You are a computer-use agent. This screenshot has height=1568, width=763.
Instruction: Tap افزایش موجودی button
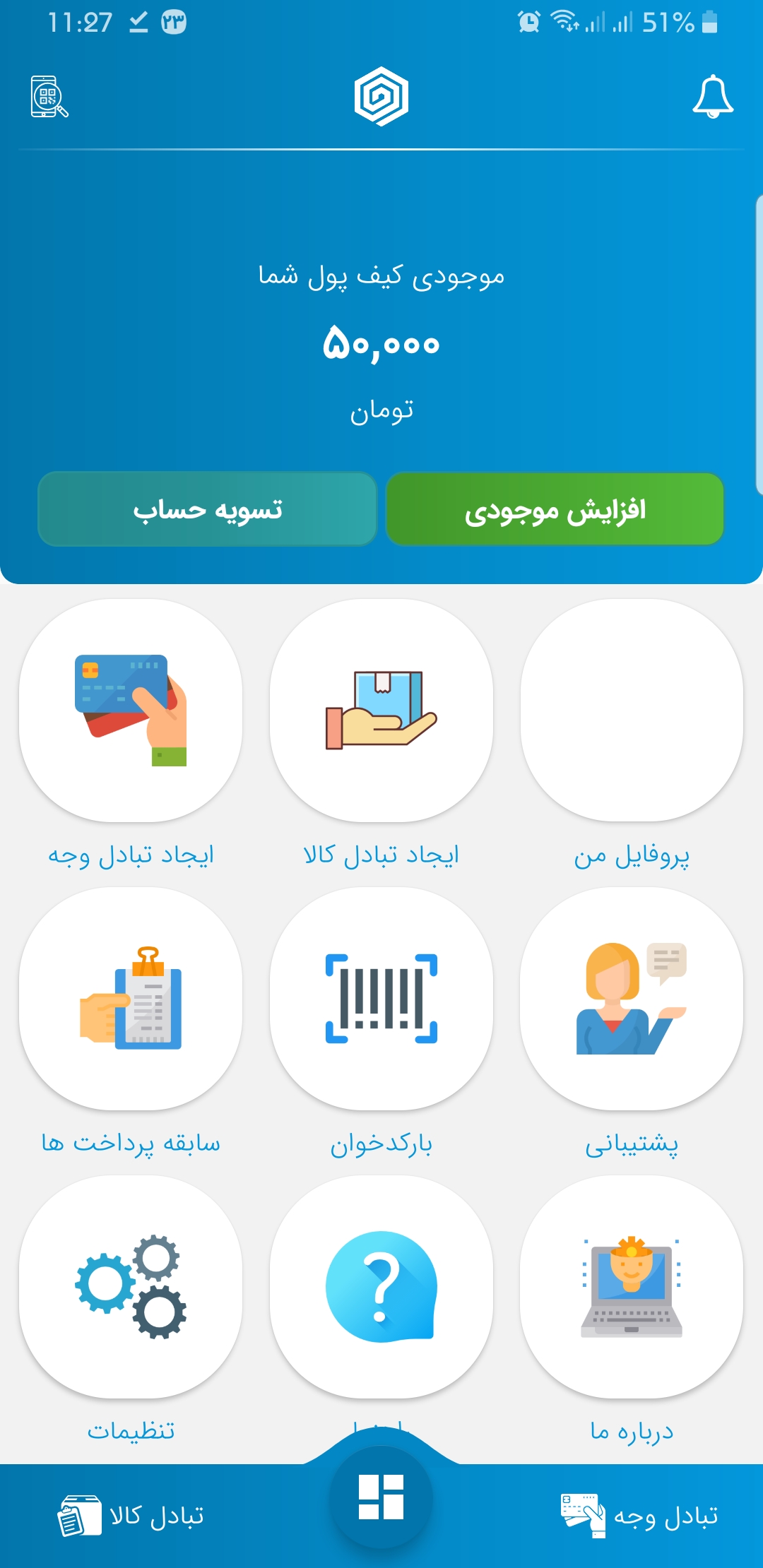(555, 509)
